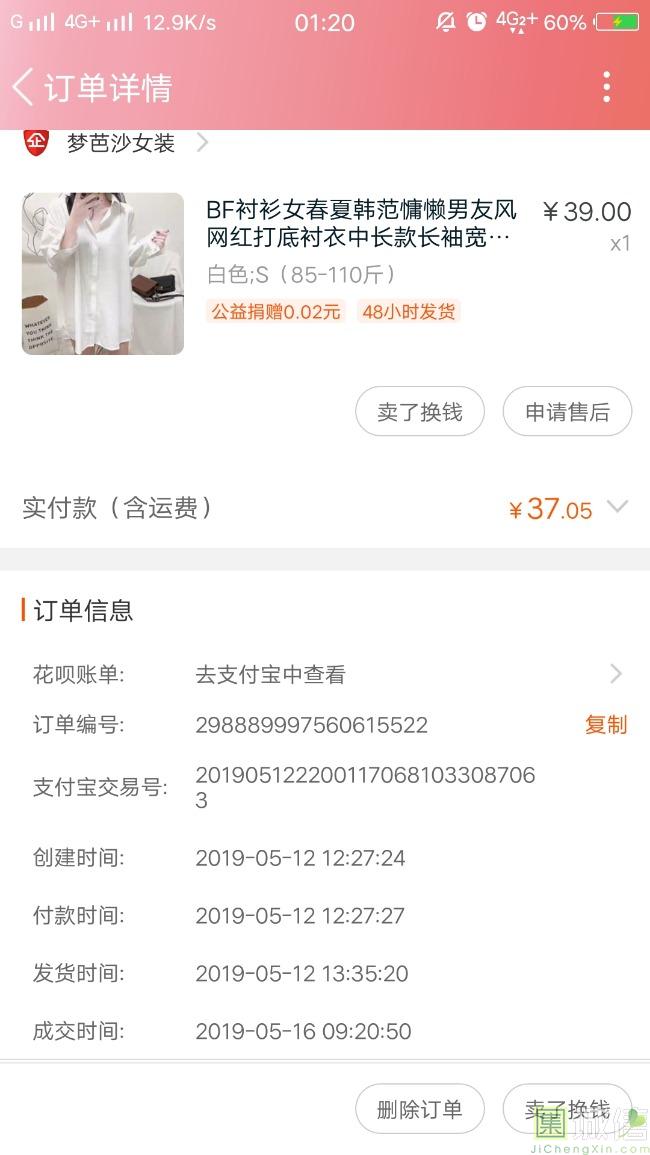The image size is (650, 1155).
Task: Open the BF衬衫 product thumbnail
Action: click(103, 273)
